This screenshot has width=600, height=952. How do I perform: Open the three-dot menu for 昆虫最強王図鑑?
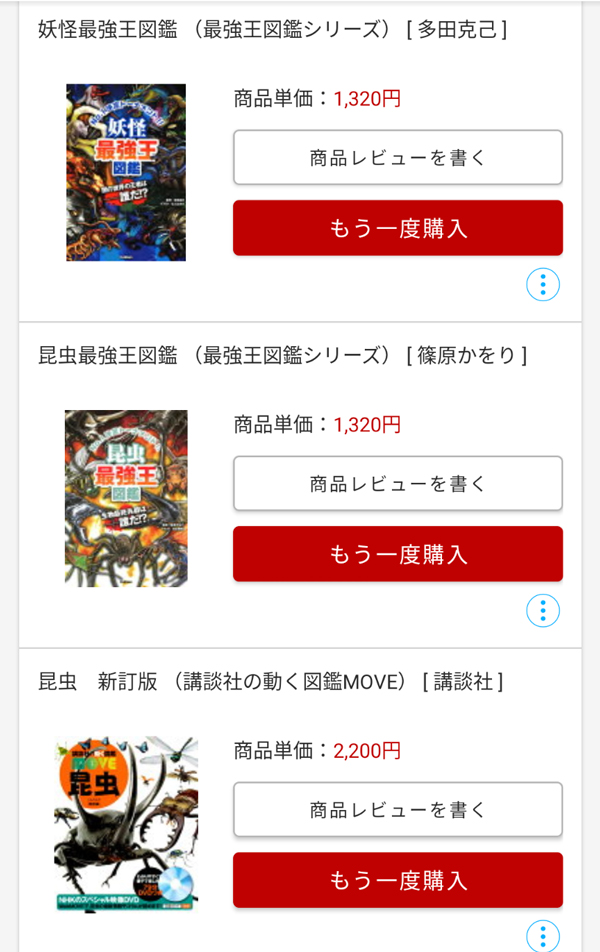(542, 610)
